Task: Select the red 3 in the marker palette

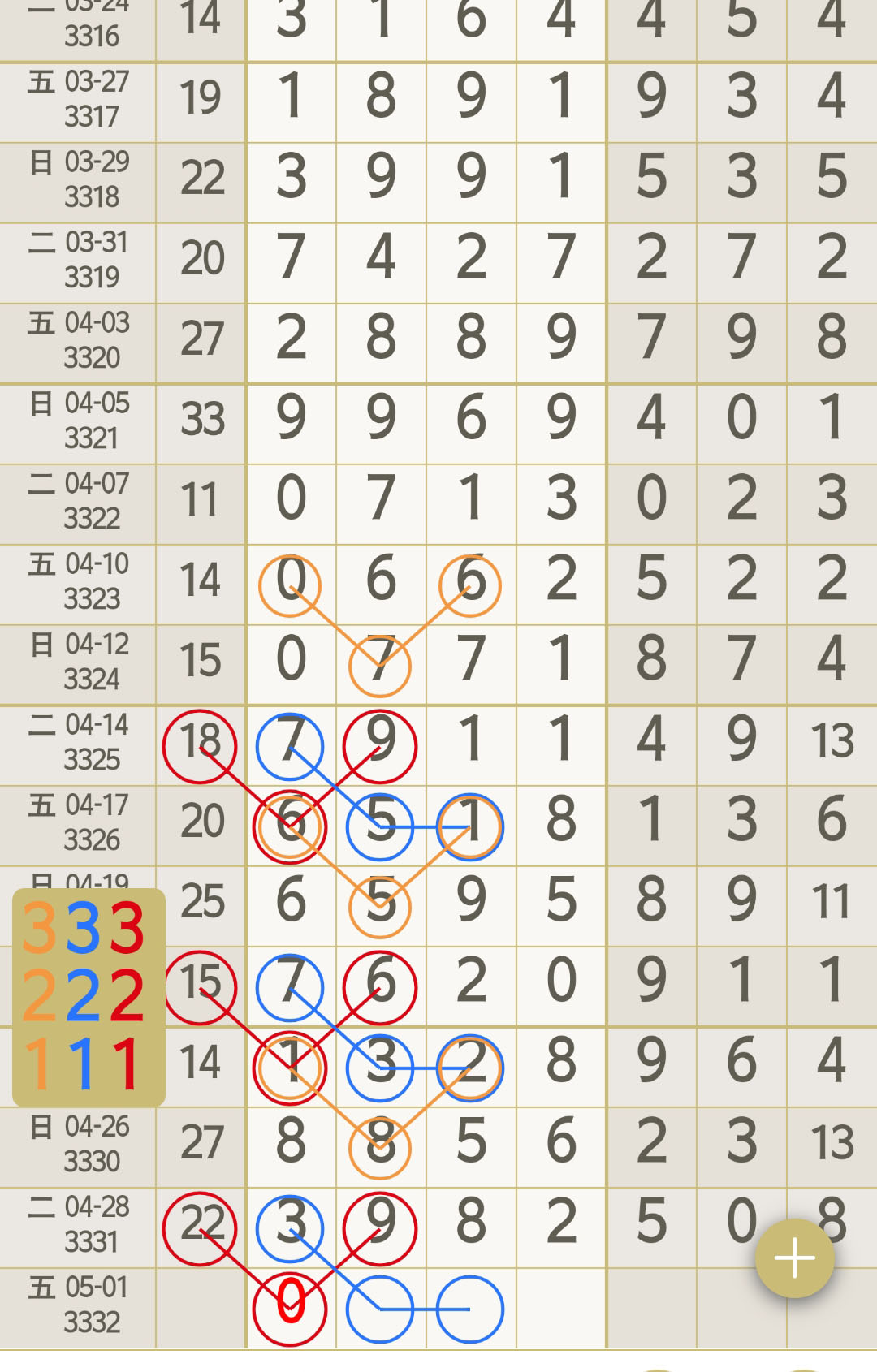Action: pos(126,928)
